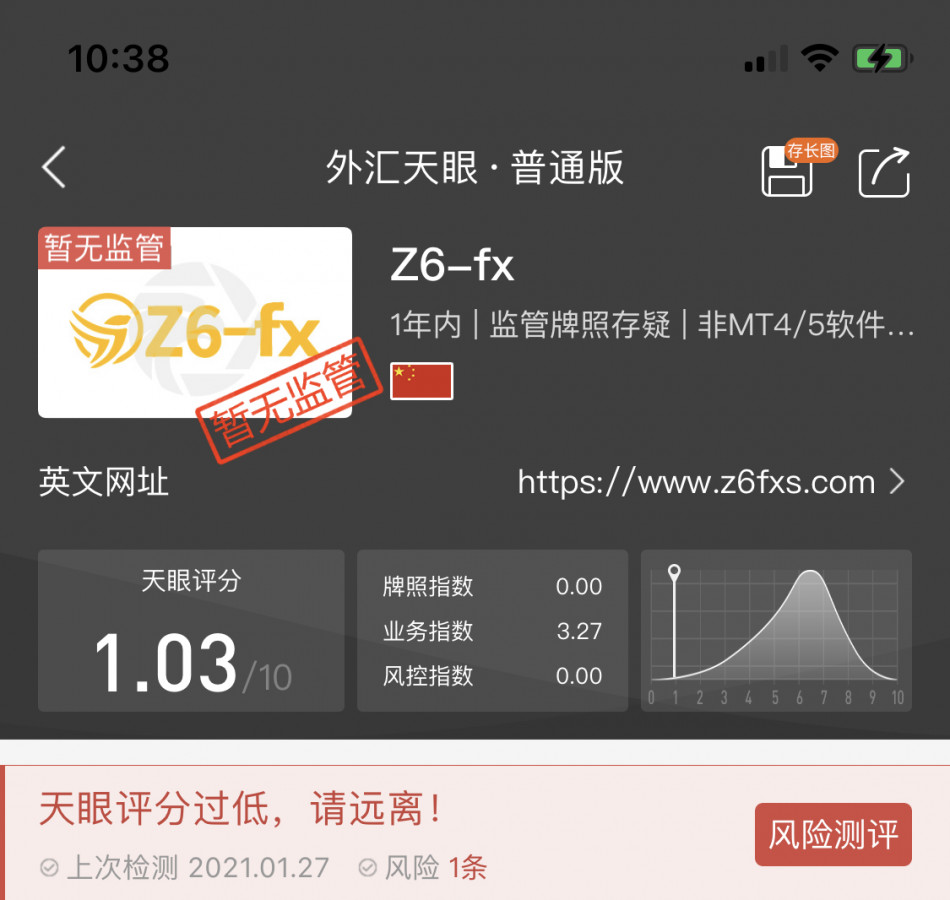Screen dimensions: 950x900
Task: Share this Z6-fx broker page
Action: click(884, 172)
